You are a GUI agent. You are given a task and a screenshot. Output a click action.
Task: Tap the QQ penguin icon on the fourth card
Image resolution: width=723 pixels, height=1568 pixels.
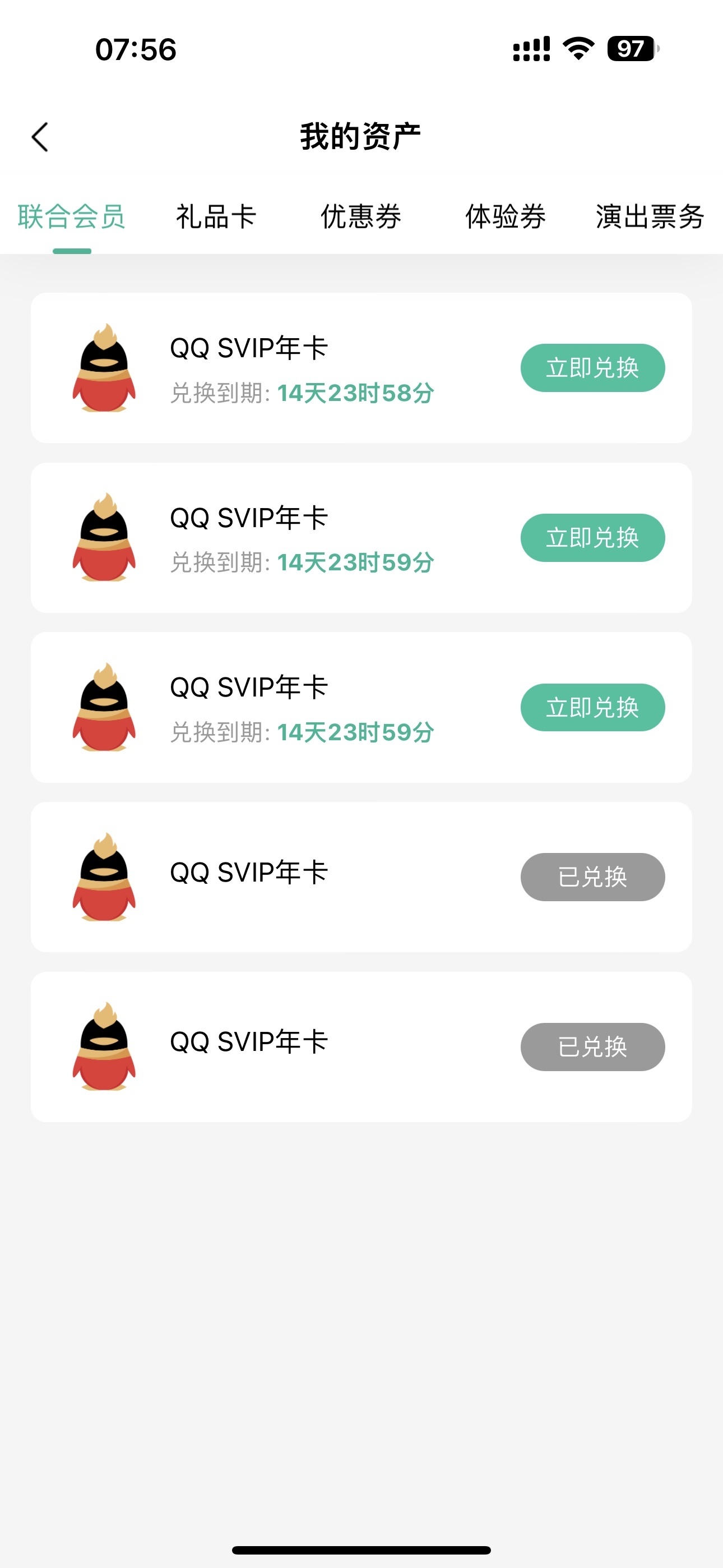pos(105,877)
